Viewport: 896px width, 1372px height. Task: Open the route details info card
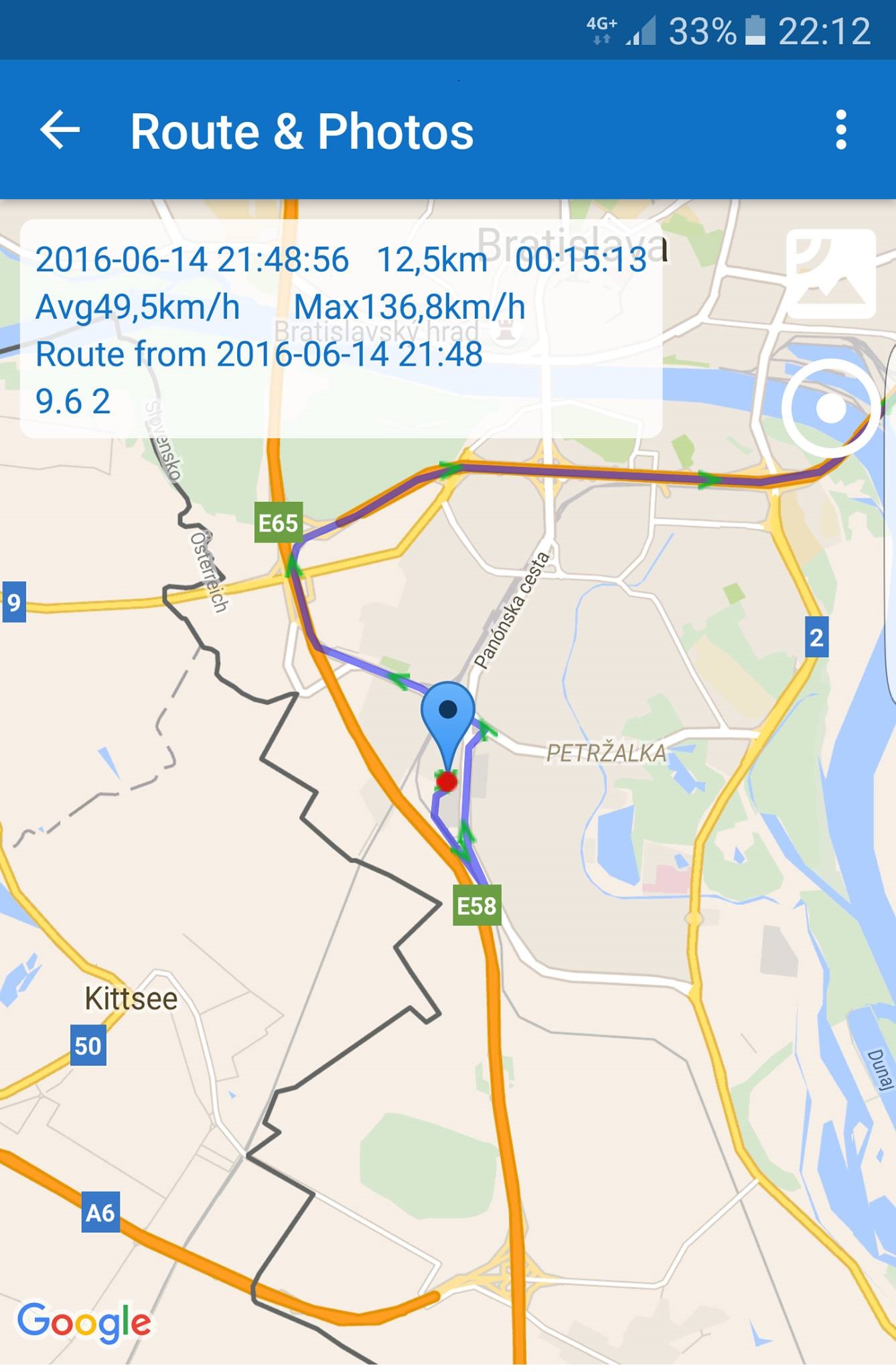coord(342,330)
